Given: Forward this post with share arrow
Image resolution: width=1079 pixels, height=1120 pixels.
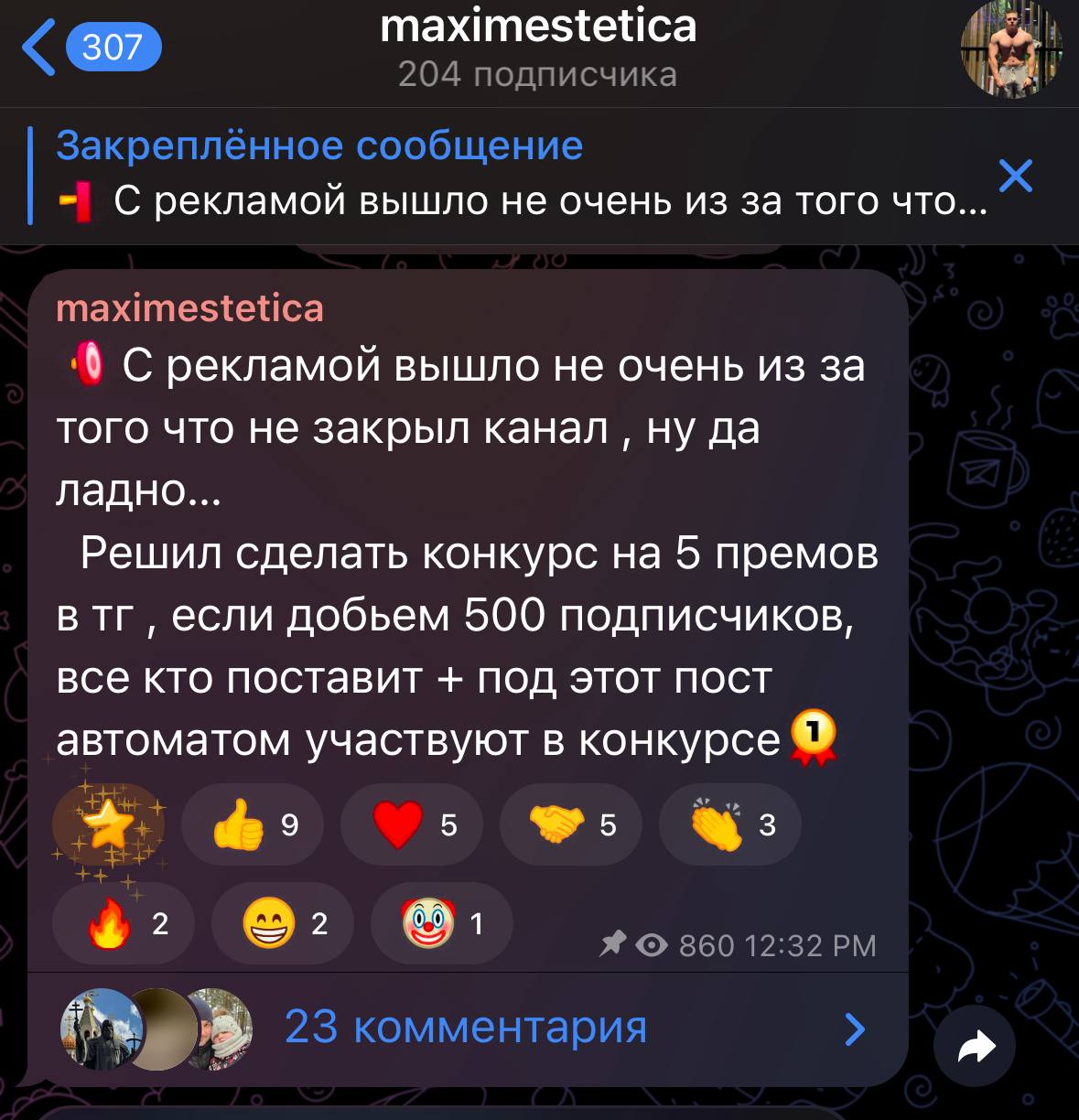Looking at the screenshot, I should [975, 1046].
